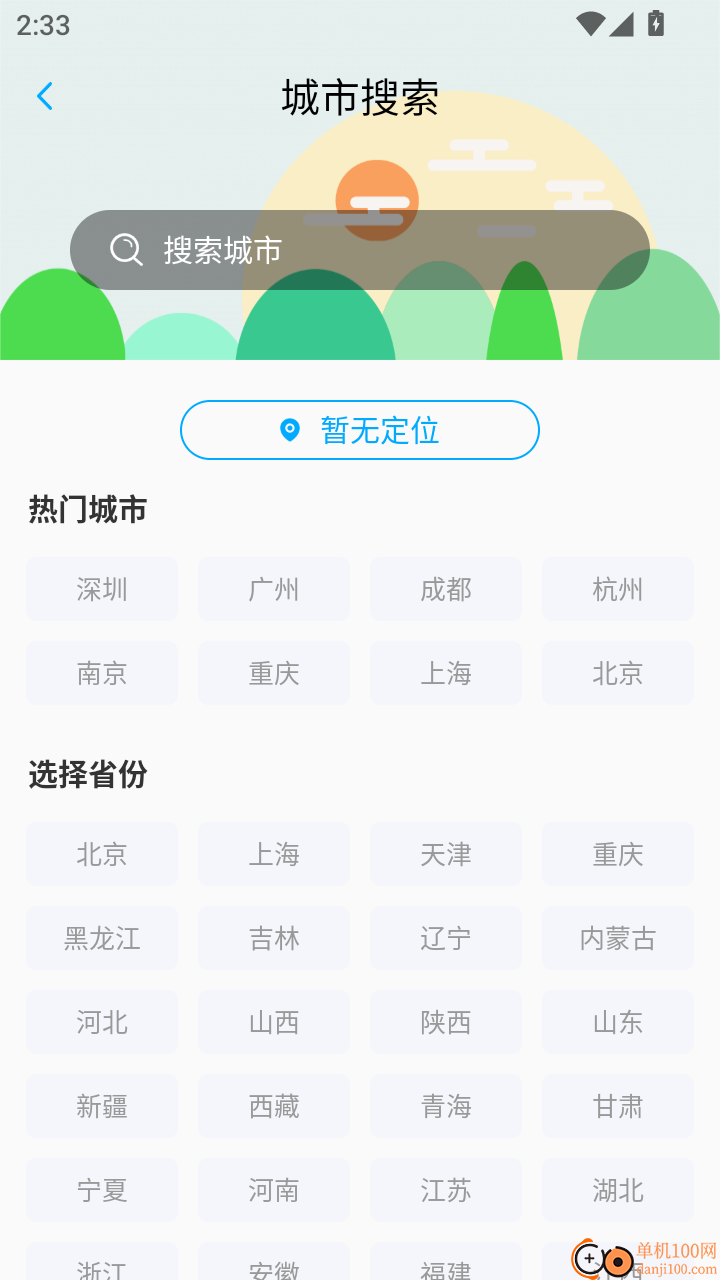The height and width of the screenshot is (1280, 720).
Task: Open the 内蒙古 province listing
Action: pos(617,938)
